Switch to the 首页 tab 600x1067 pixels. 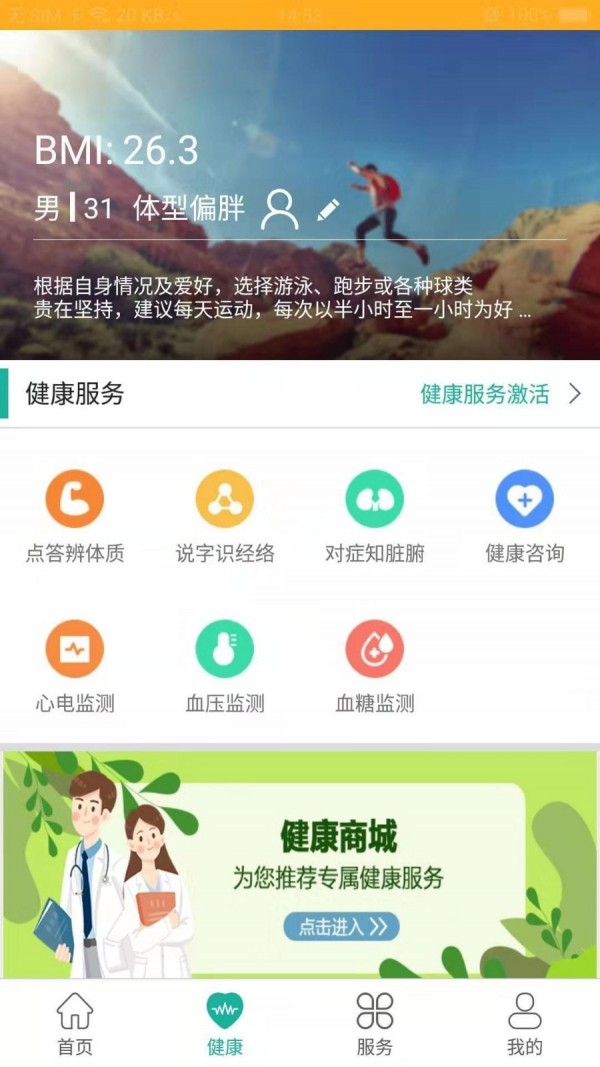coord(75,1024)
